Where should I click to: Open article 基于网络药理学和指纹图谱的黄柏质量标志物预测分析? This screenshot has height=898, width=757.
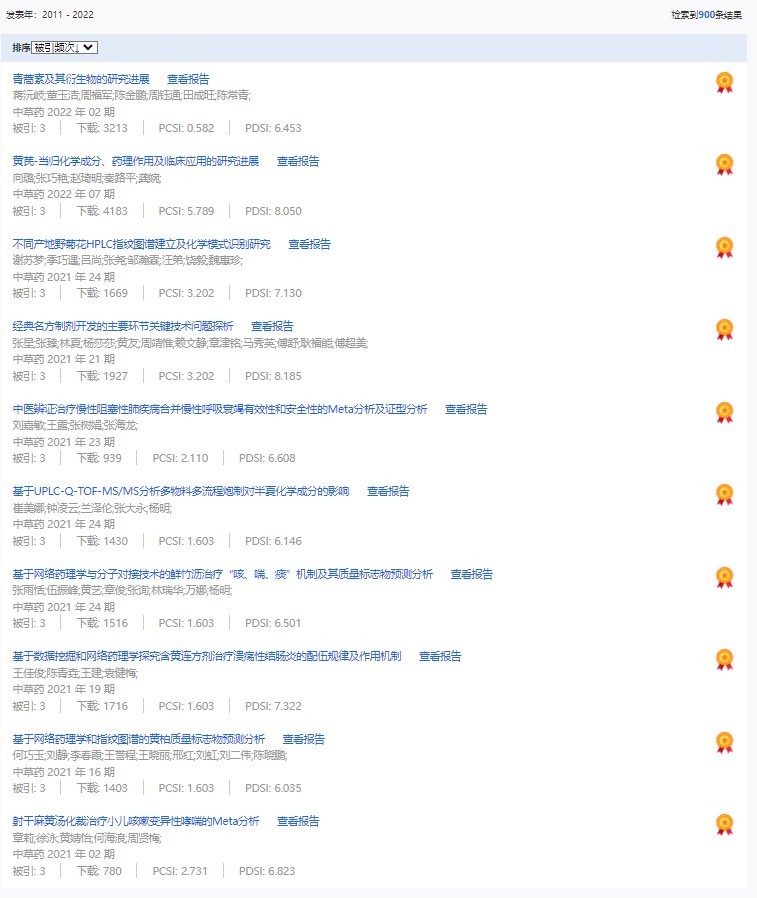pyautogui.click(x=138, y=739)
